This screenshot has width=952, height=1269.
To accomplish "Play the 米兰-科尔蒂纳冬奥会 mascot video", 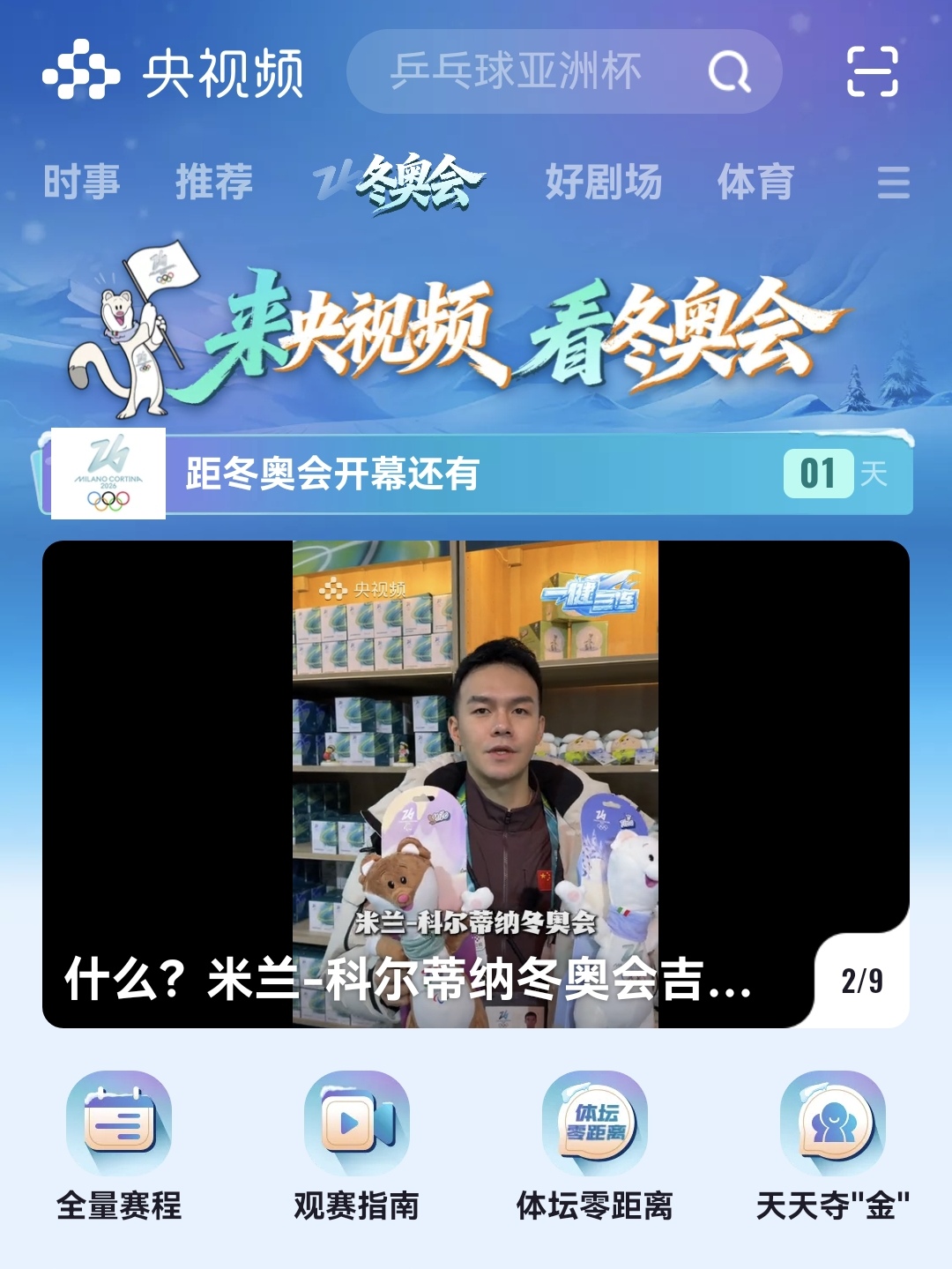I will pos(475,783).
